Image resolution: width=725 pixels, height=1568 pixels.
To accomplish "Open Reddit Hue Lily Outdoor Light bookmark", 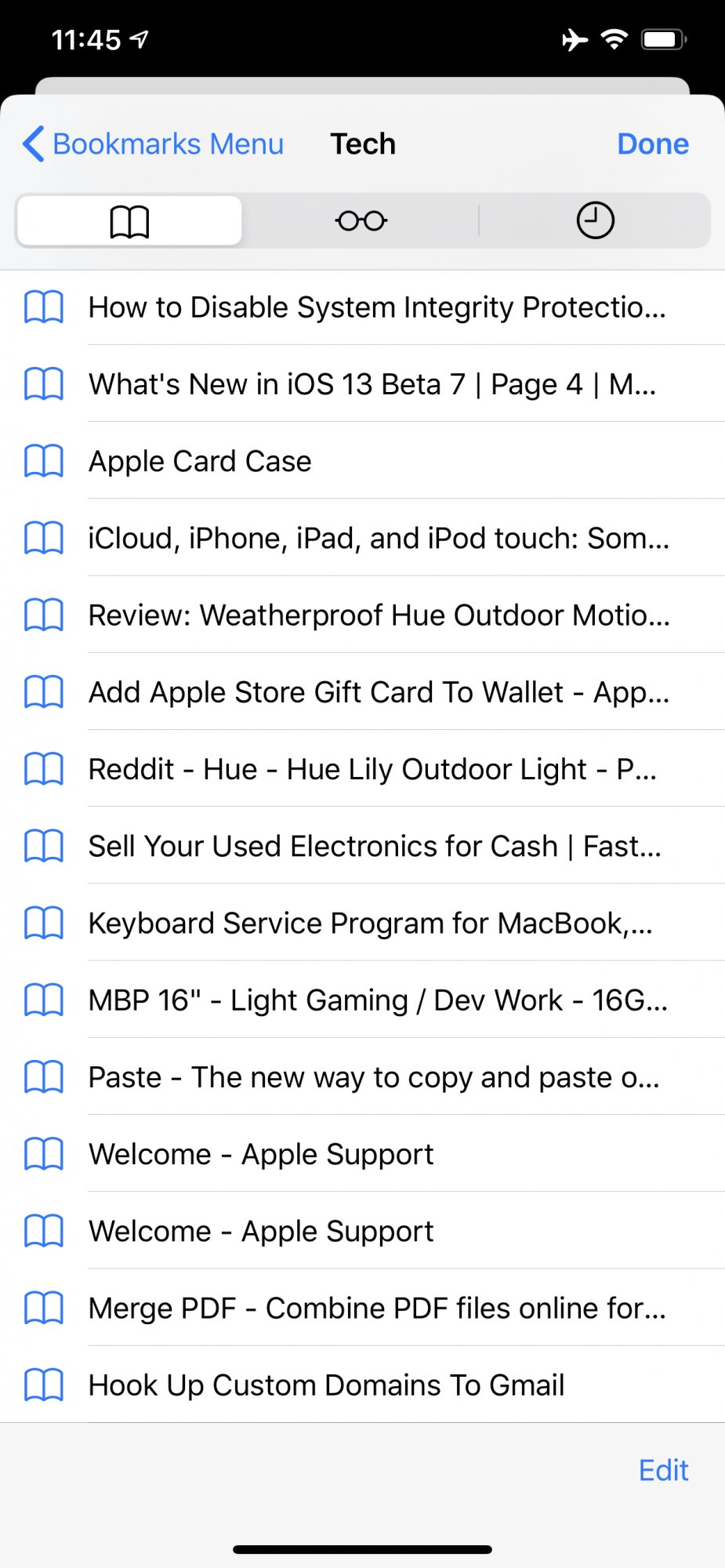I will coord(362,769).
